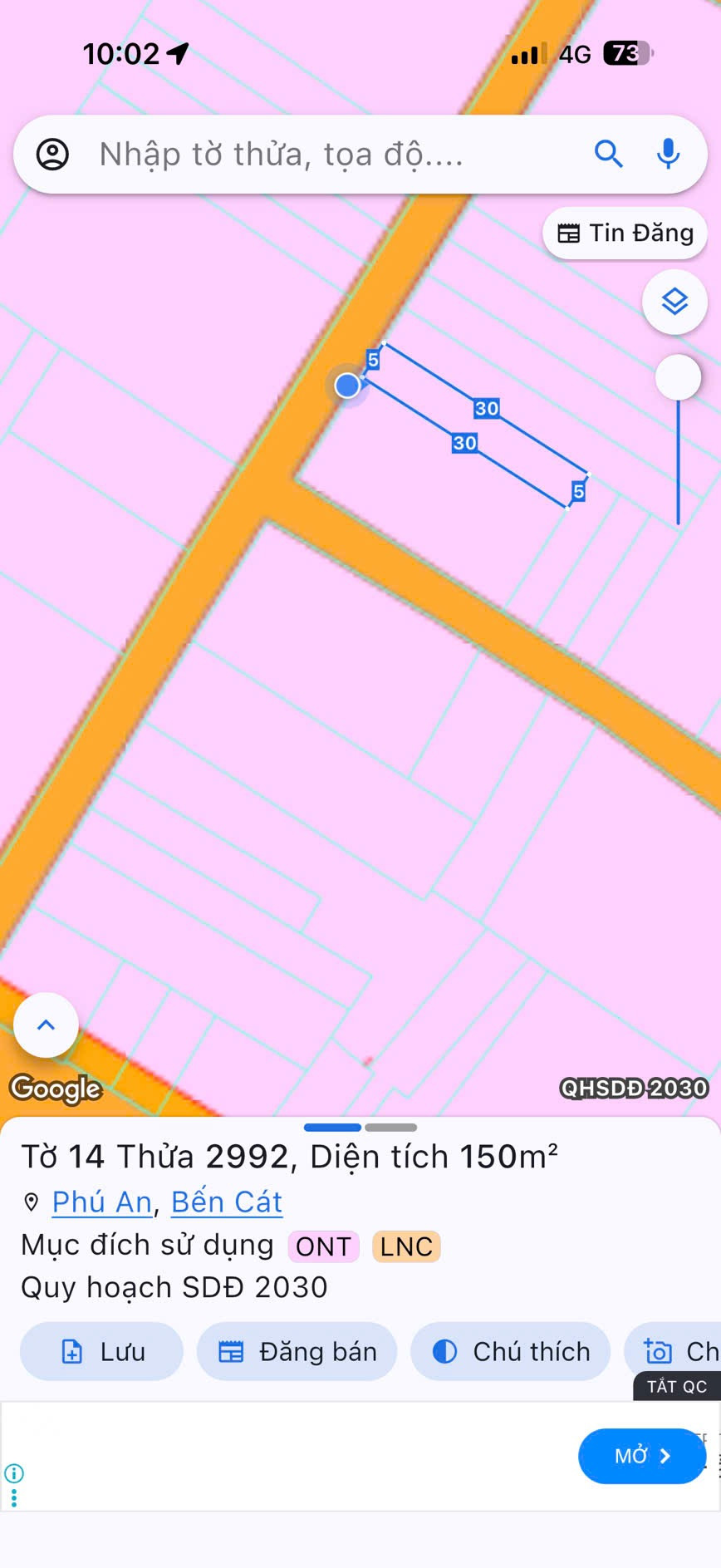
Task: Tap the search field for plot or coordinates
Action: (x=332, y=155)
